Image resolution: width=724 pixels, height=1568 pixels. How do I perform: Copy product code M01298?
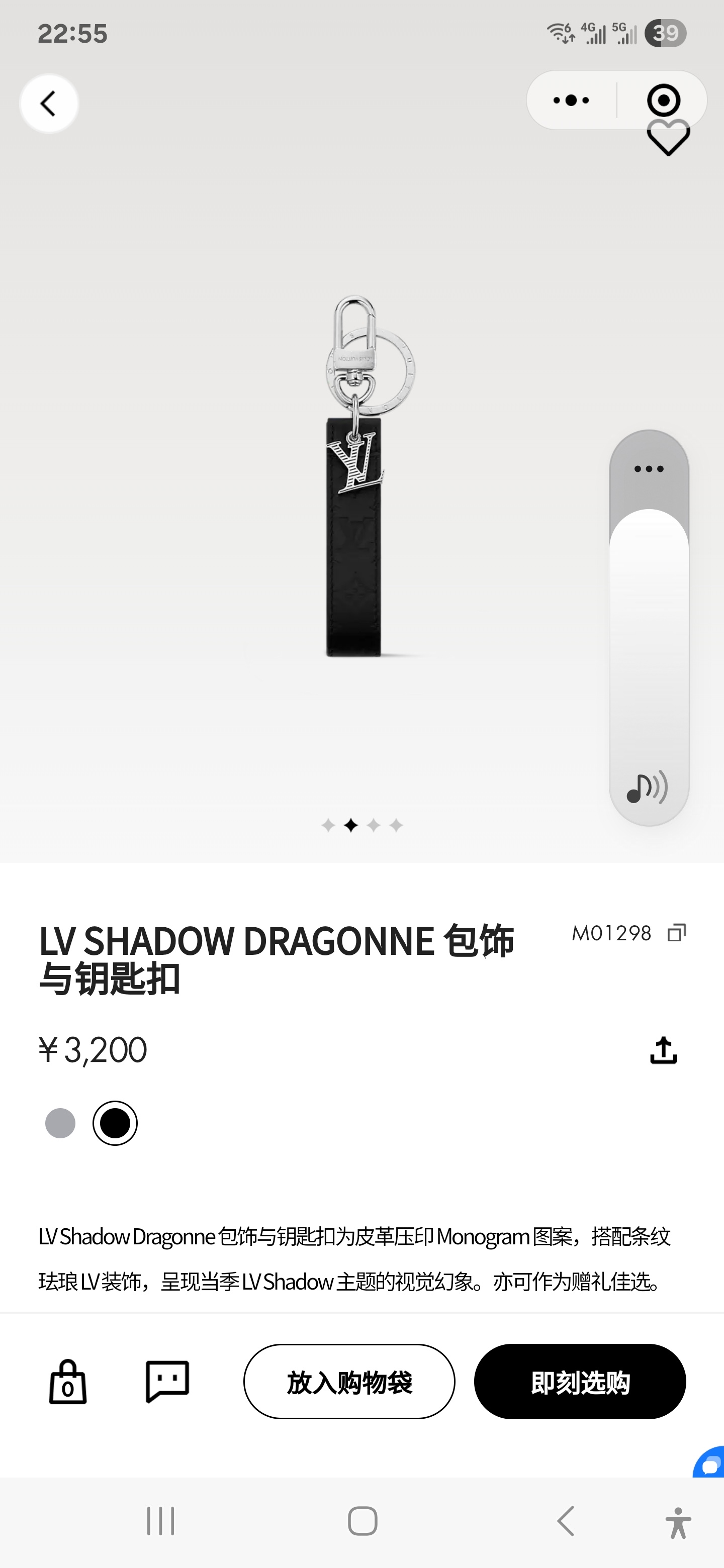tap(677, 933)
